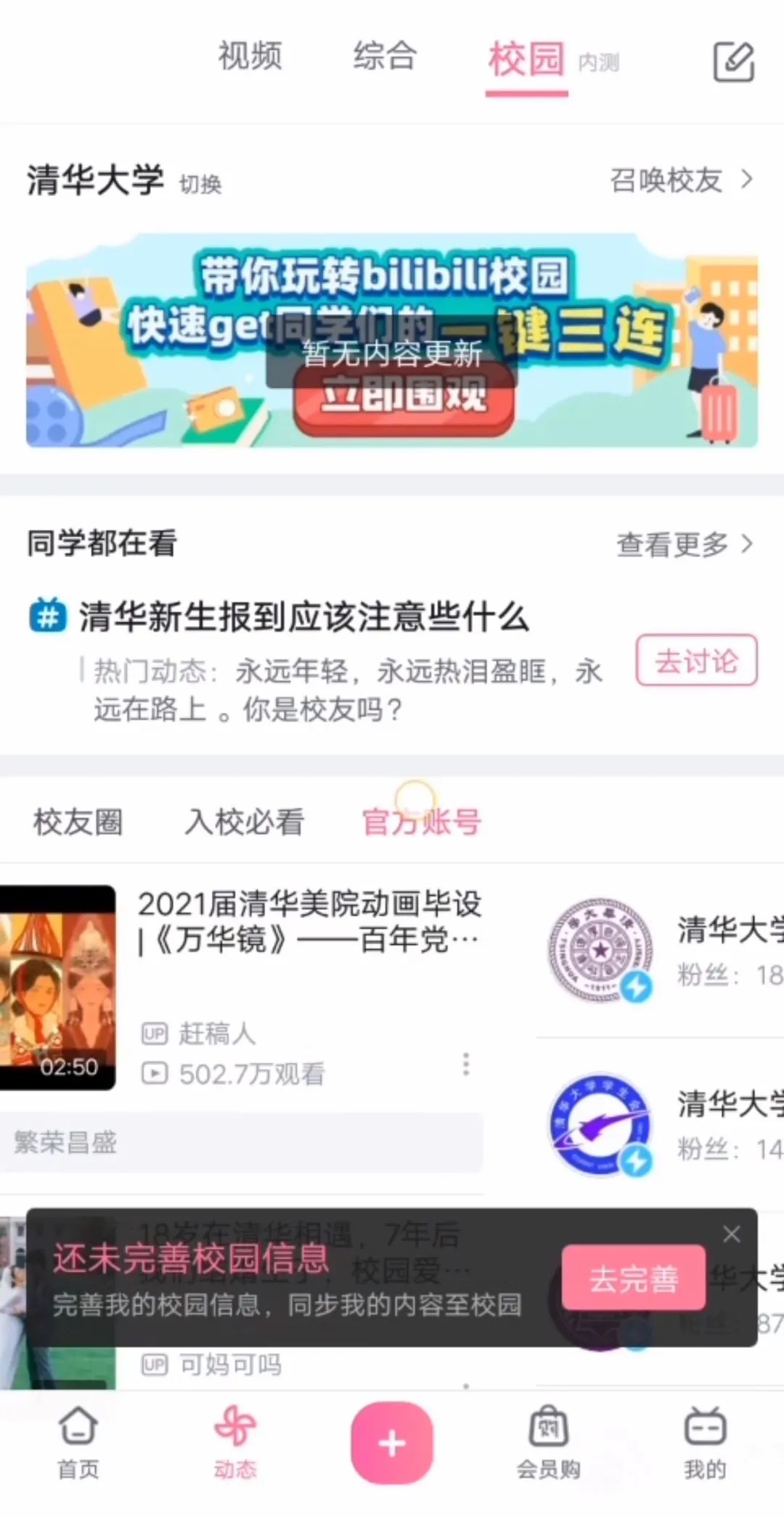This screenshot has height=1517, width=784.
Task: Dismiss the 还未完善校园信息 banner
Action: 732,1234
